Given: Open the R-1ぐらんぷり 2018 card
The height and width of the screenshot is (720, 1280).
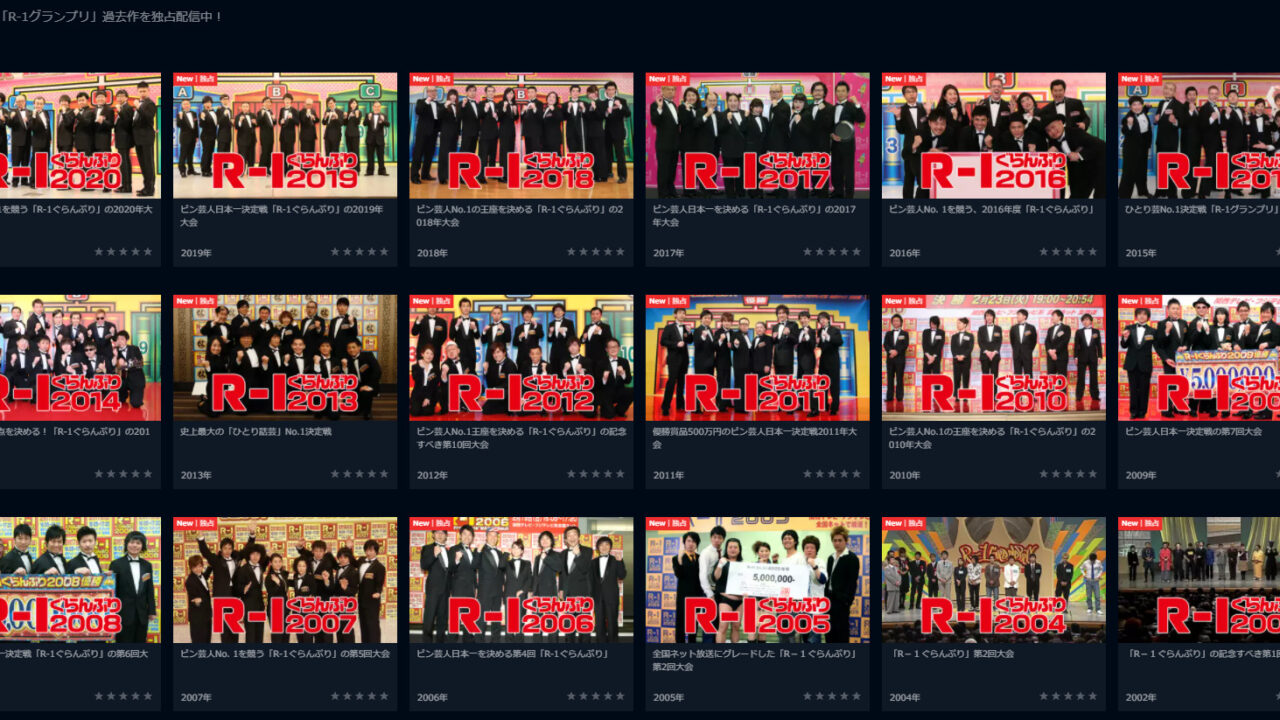Looking at the screenshot, I should pyautogui.click(x=521, y=135).
